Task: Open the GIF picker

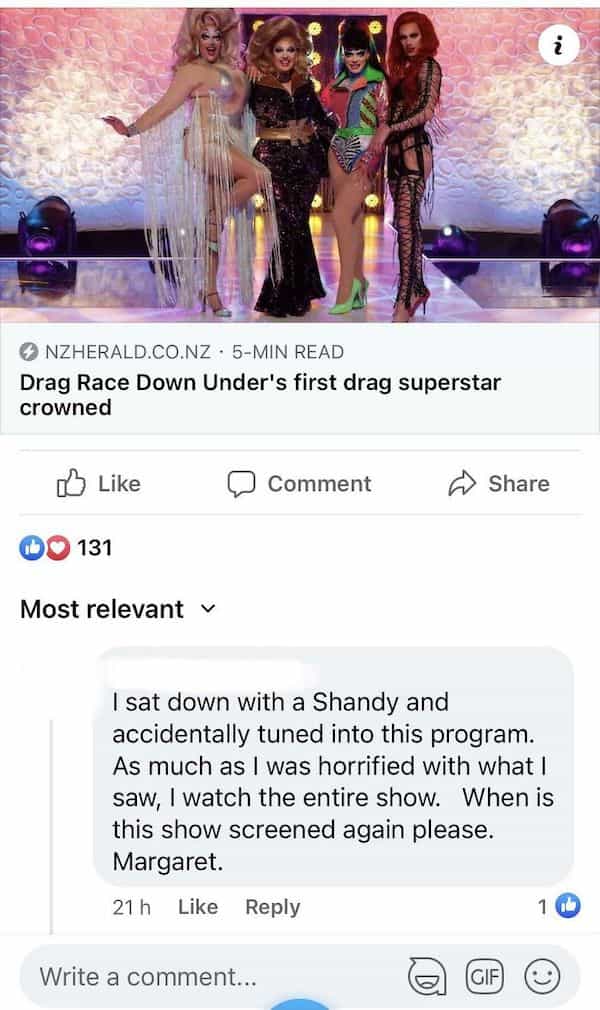Action: [x=484, y=975]
